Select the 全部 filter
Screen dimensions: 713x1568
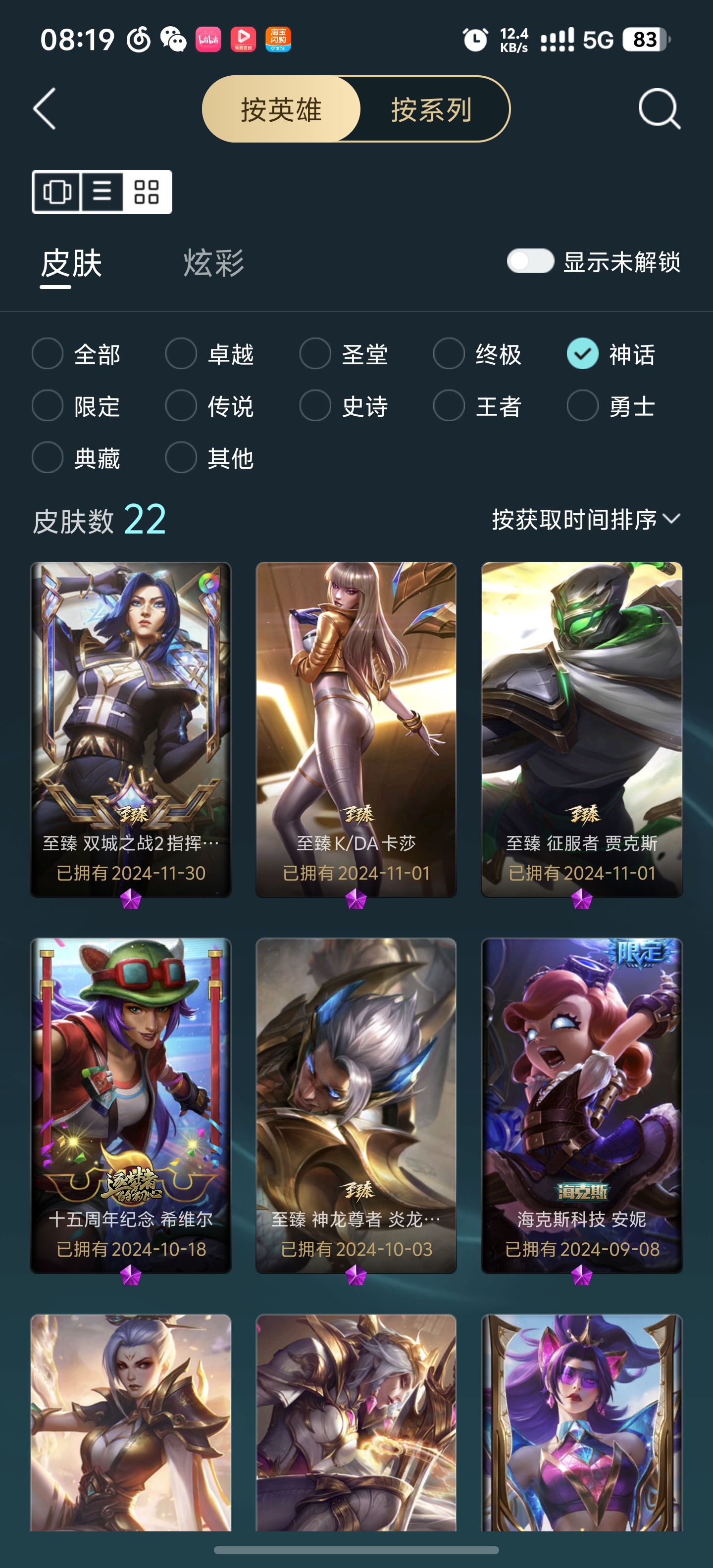48,354
